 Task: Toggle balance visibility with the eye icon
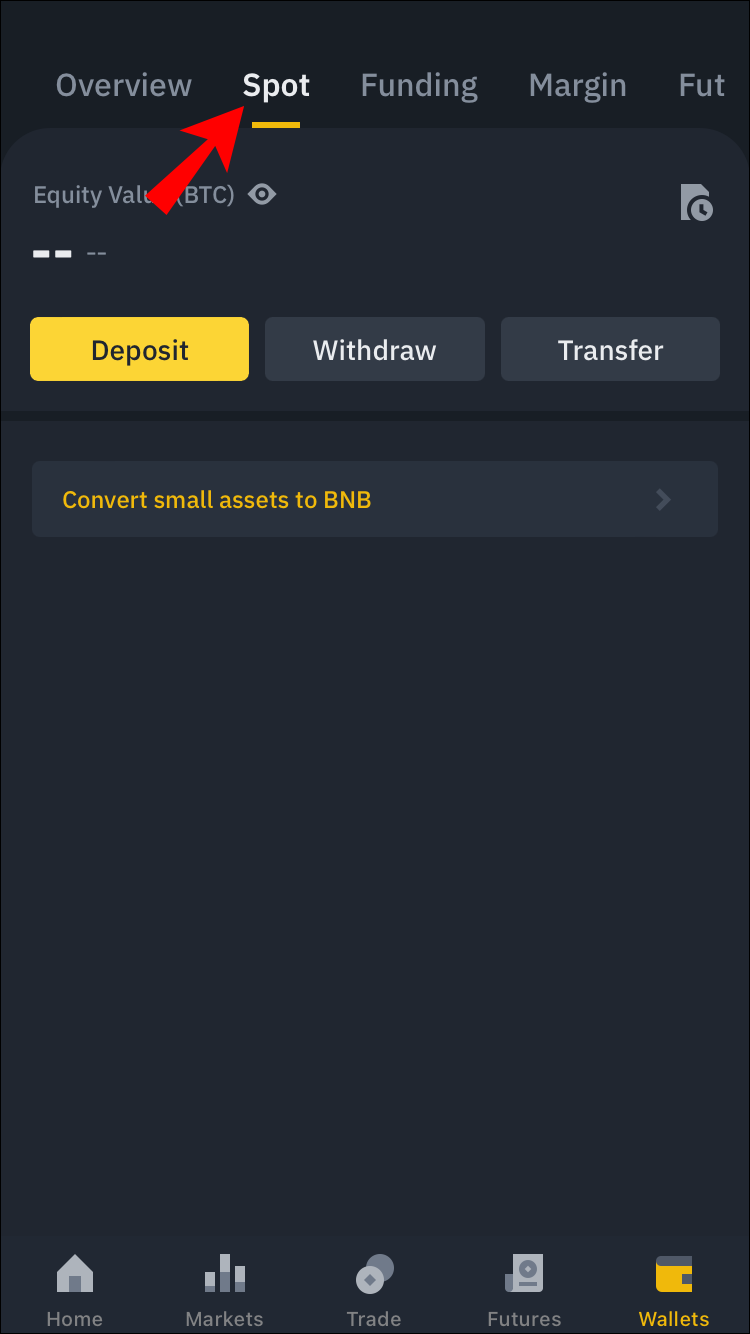[x=262, y=194]
